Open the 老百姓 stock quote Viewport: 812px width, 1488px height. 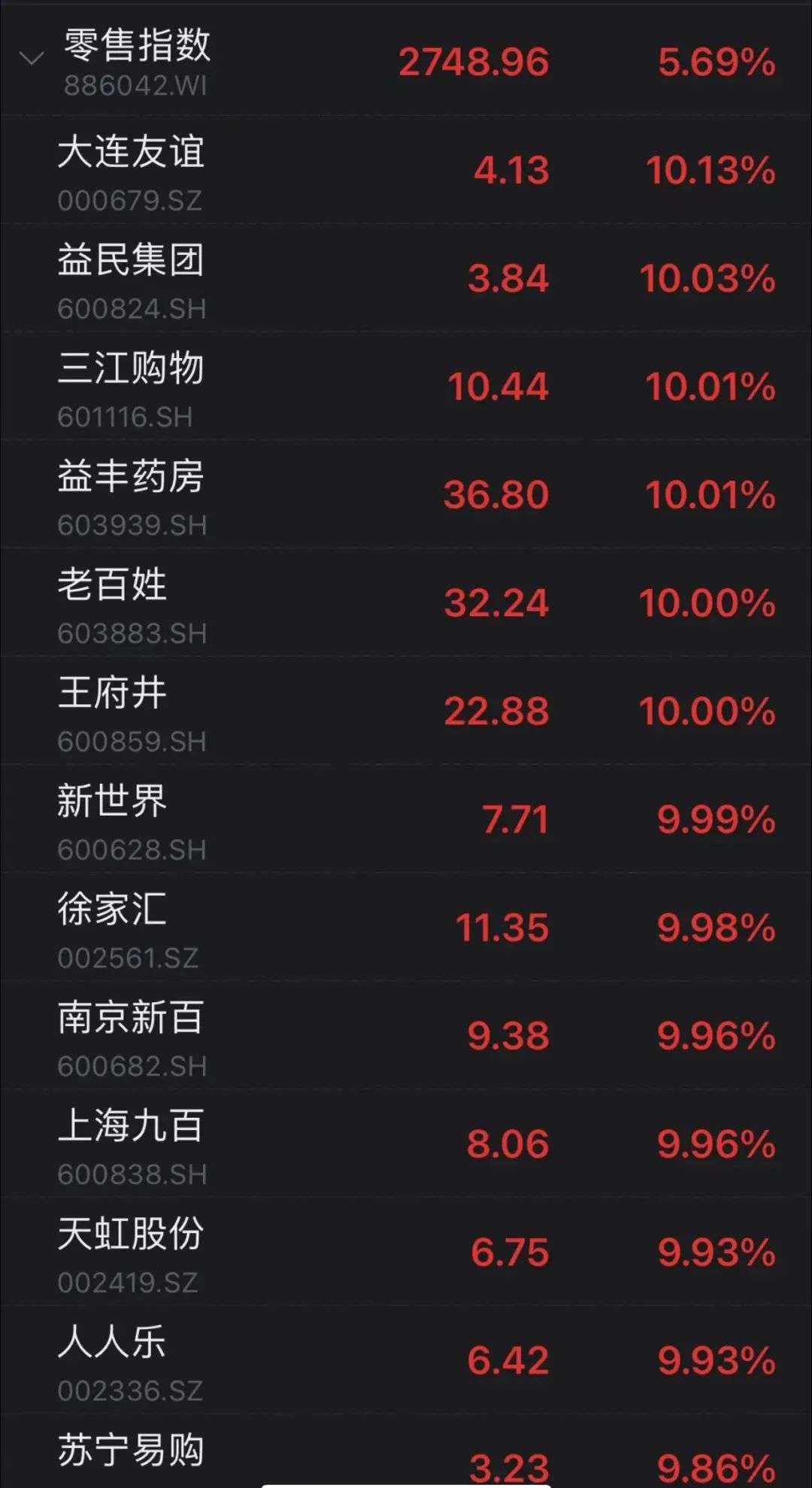(x=406, y=603)
